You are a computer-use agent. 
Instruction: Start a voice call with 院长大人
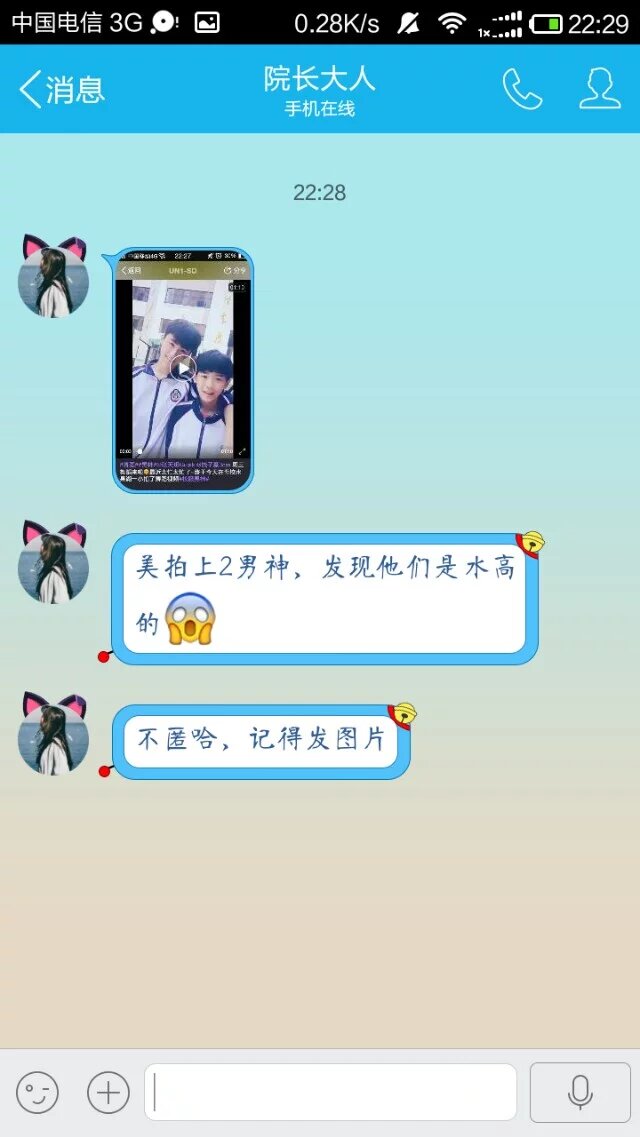[521, 89]
